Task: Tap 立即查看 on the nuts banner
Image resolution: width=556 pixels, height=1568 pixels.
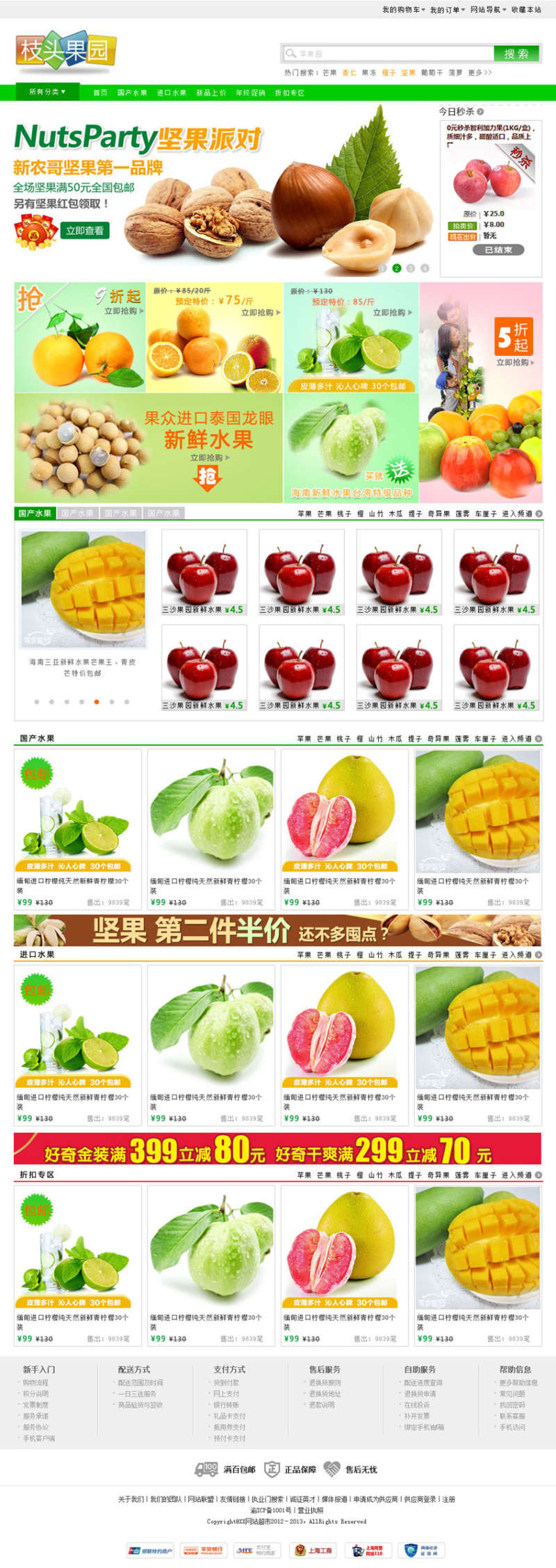Action: [x=85, y=231]
